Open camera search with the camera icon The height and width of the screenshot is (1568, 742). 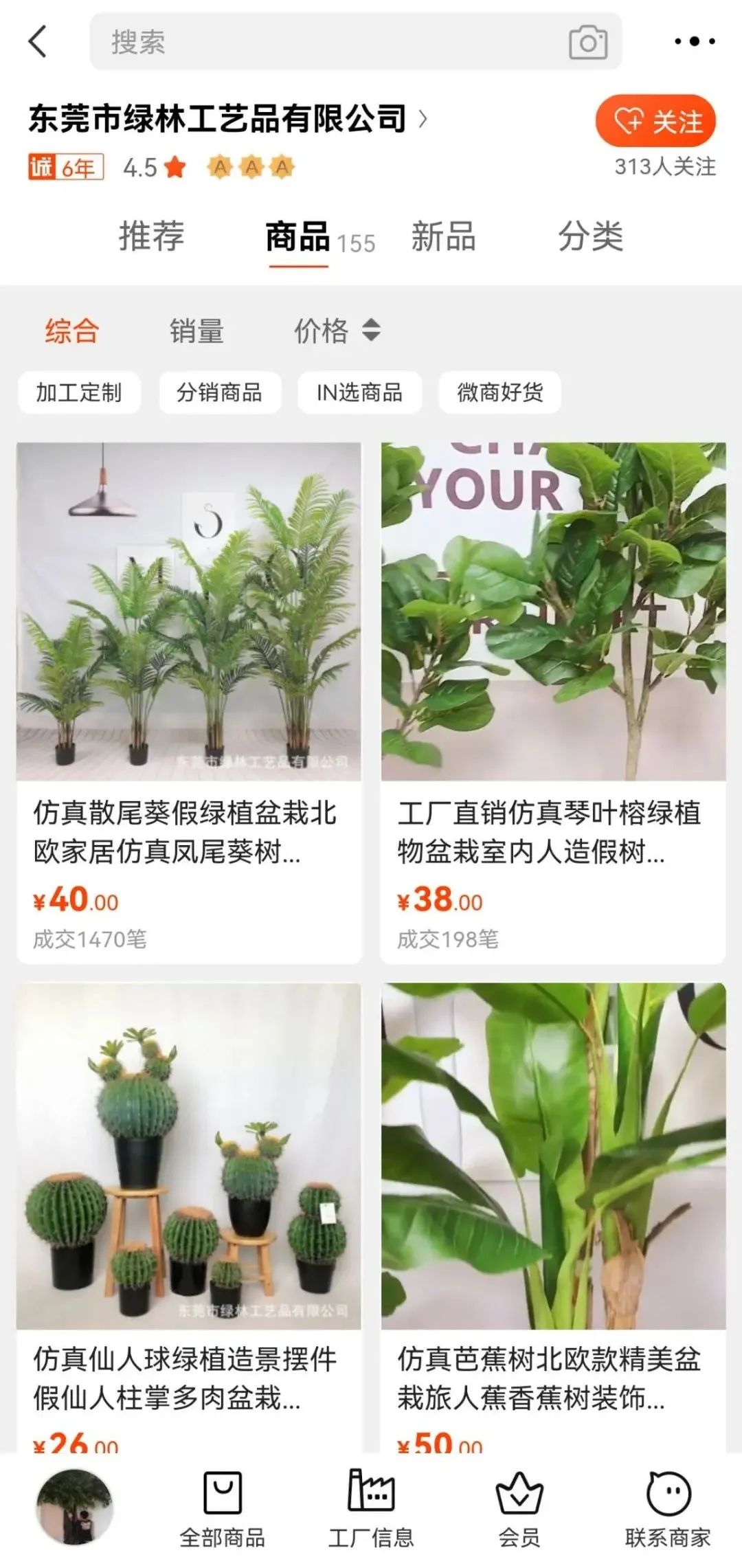click(x=589, y=43)
